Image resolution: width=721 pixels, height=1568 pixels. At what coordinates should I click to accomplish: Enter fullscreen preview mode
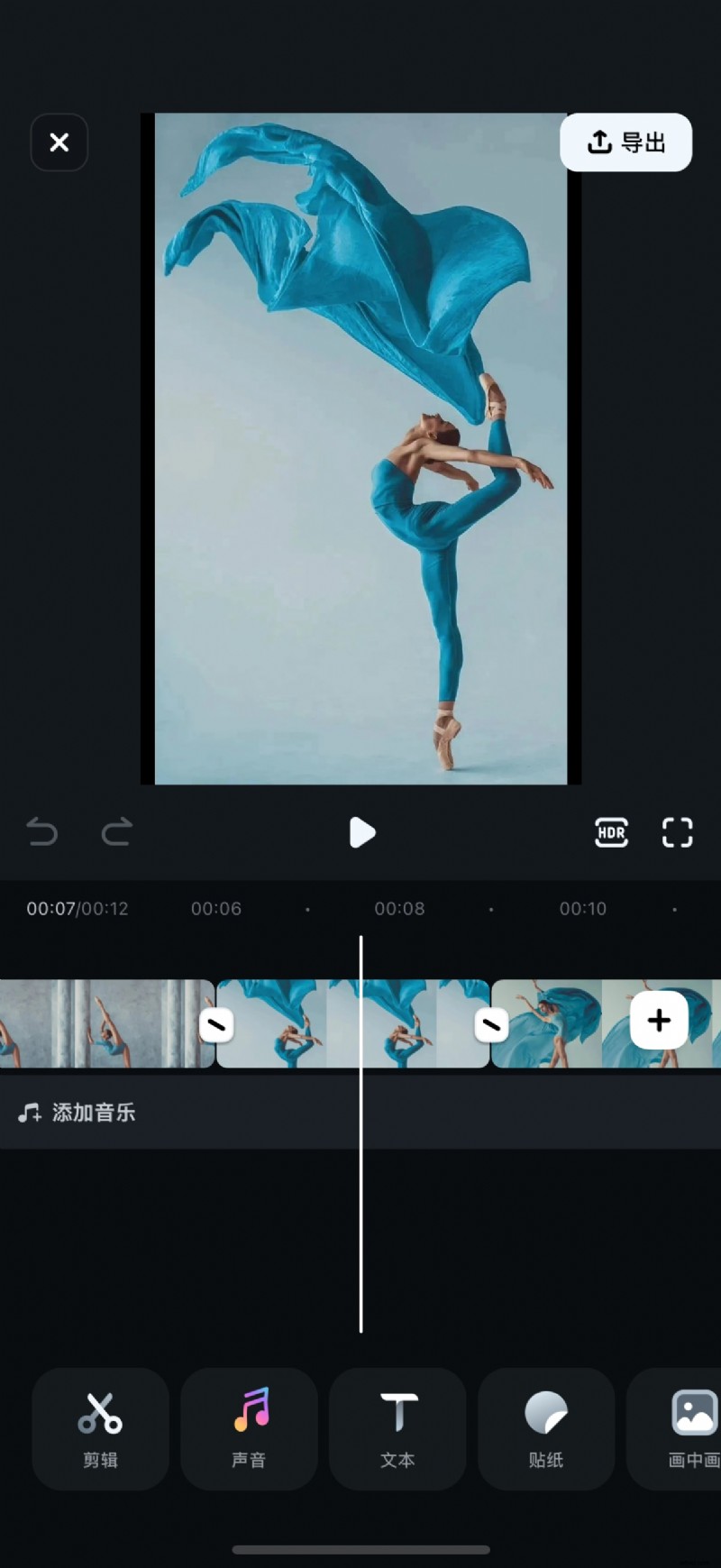pos(677,832)
